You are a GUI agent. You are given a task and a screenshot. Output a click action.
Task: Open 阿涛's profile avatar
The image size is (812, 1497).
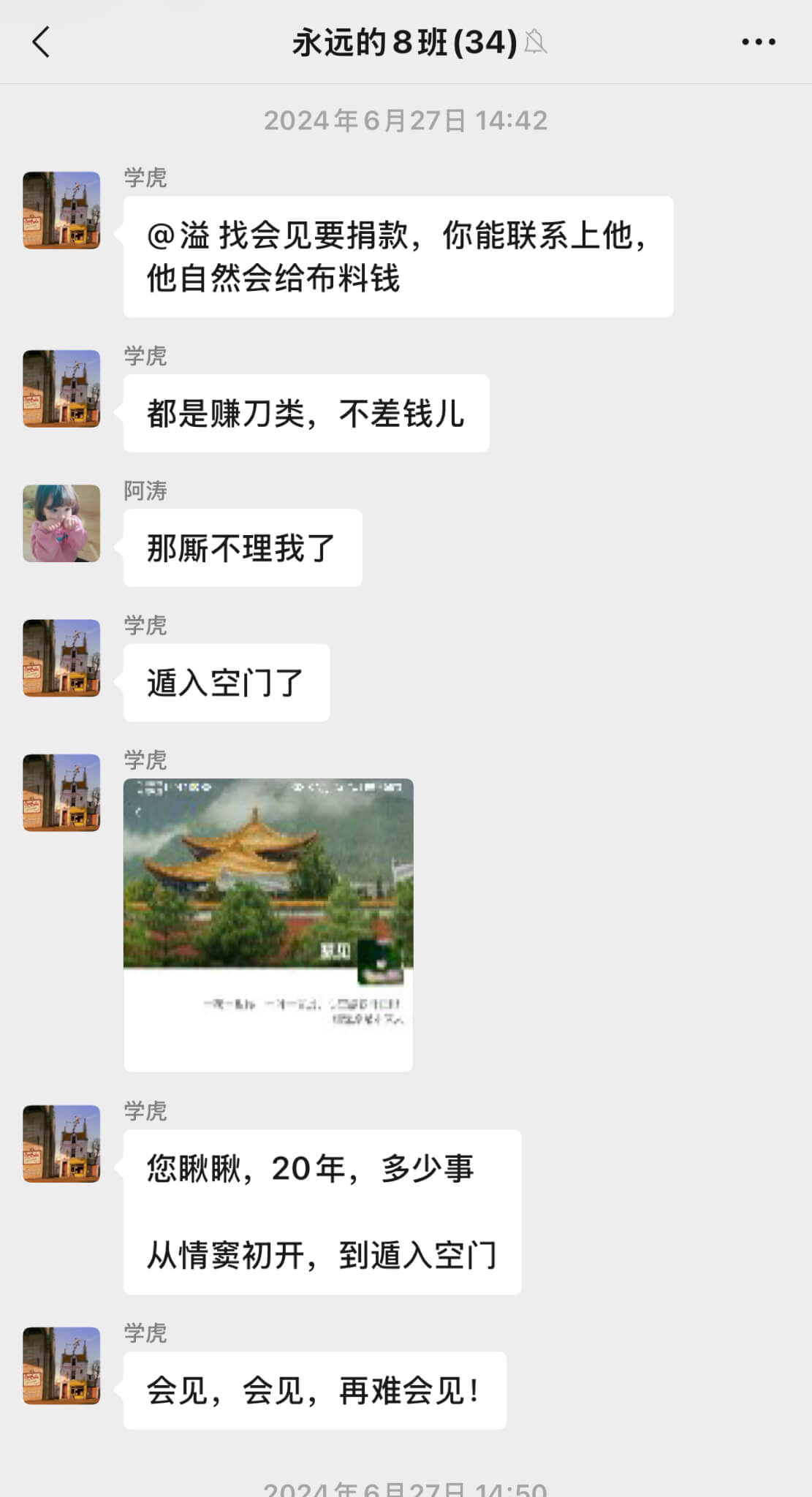click(x=61, y=523)
